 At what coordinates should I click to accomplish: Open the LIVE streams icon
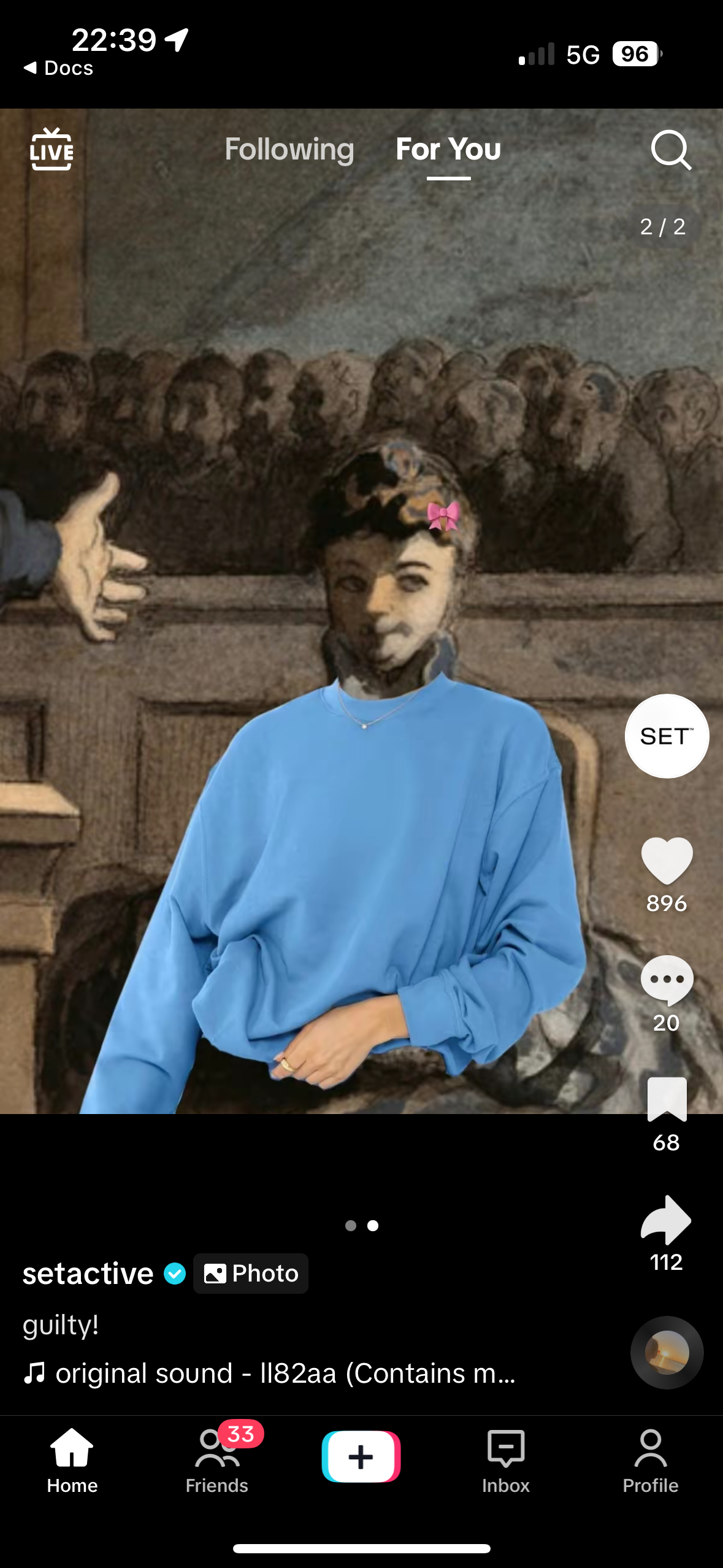pyautogui.click(x=52, y=149)
